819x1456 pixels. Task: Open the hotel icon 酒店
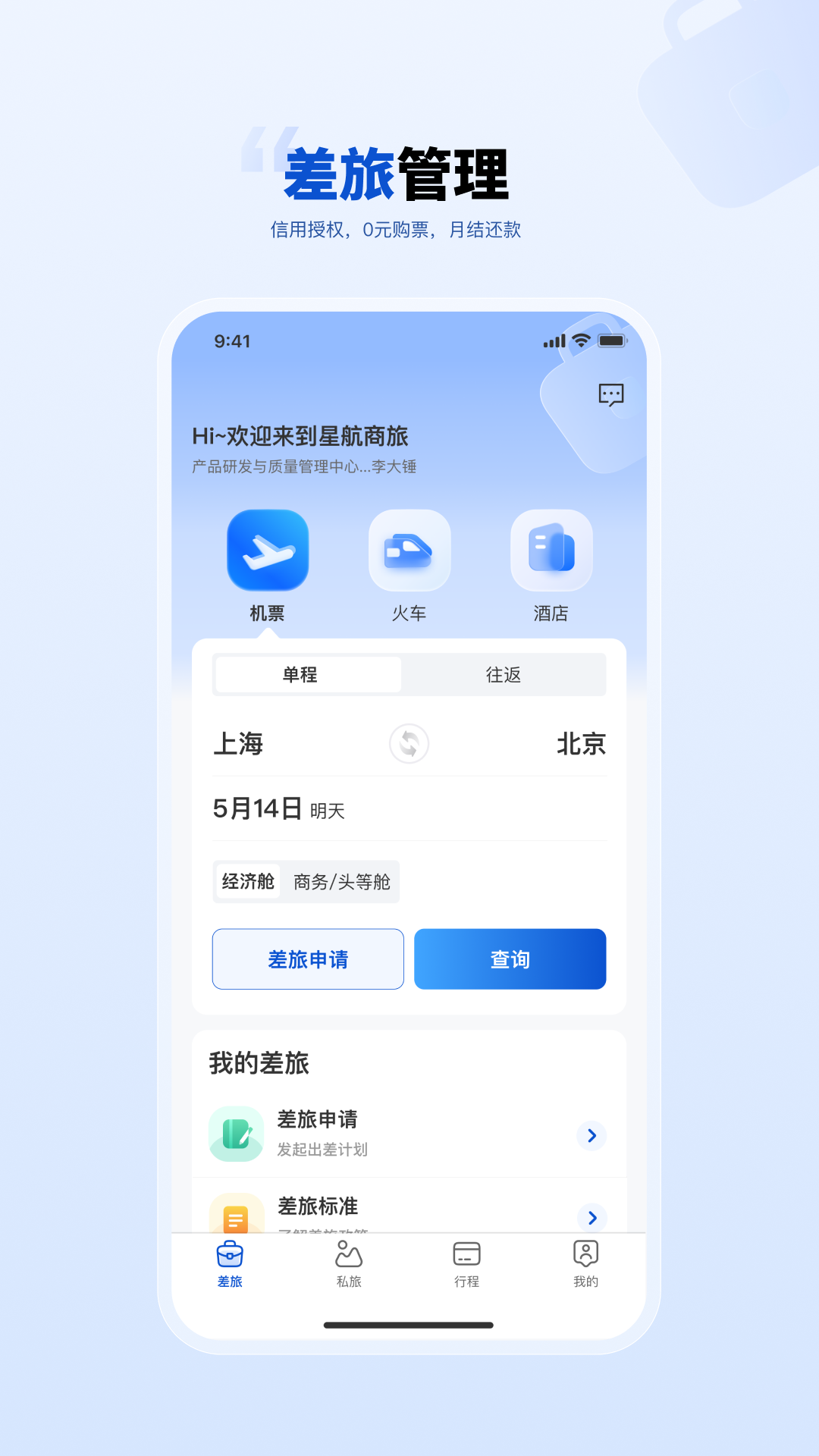551,551
